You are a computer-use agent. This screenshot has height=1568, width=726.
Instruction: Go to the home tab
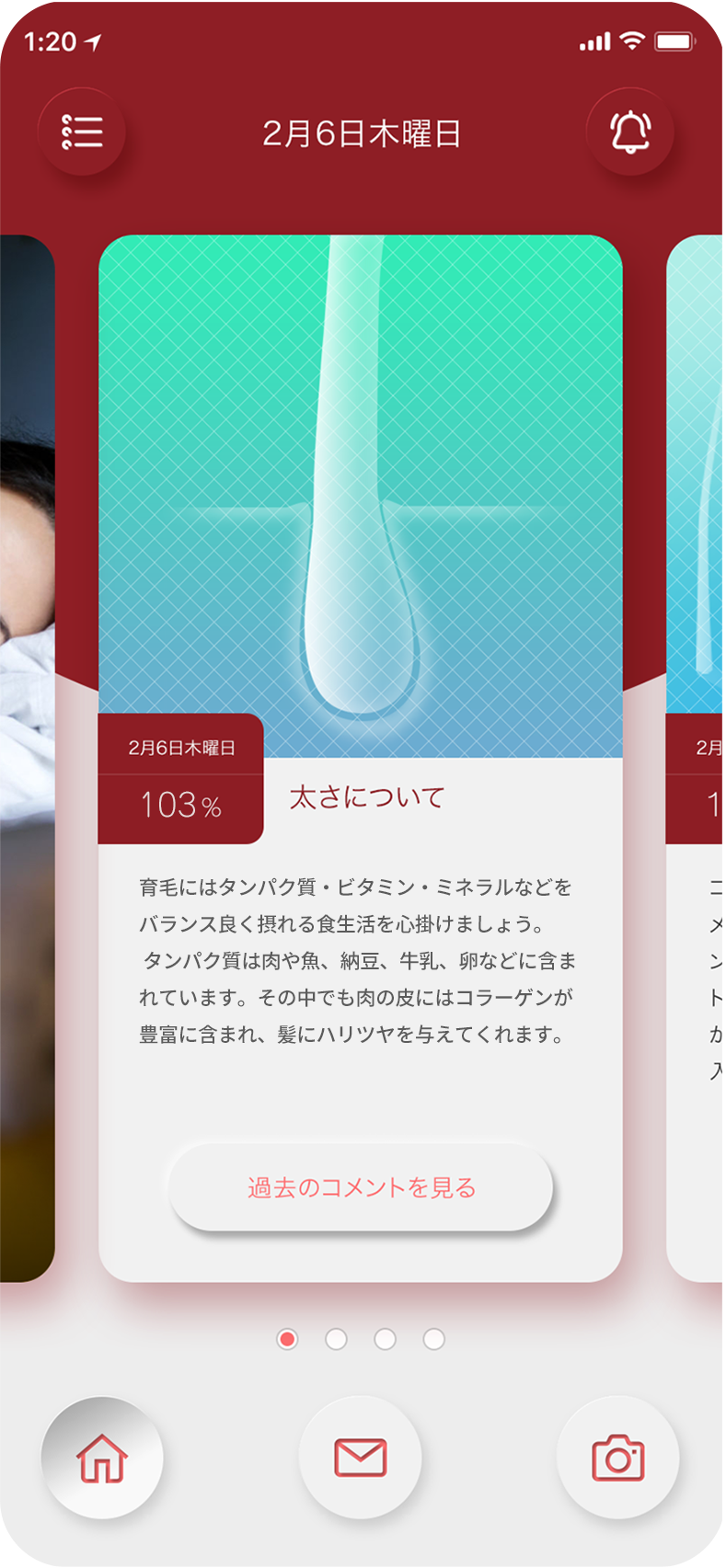pos(102,1458)
